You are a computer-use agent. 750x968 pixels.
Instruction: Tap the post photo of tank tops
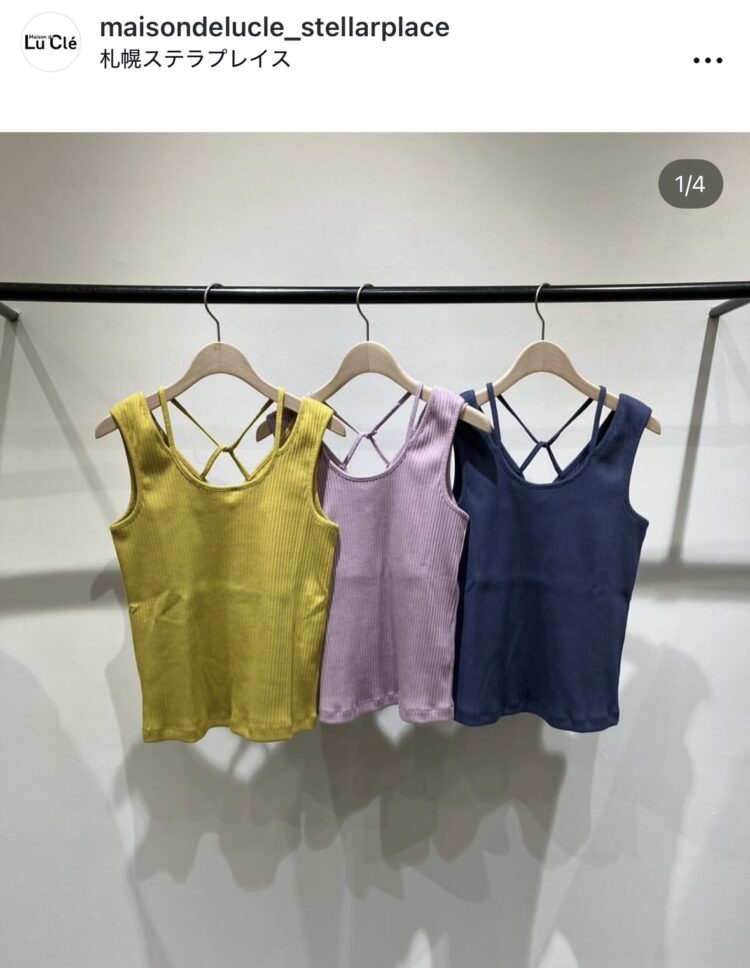(375, 550)
